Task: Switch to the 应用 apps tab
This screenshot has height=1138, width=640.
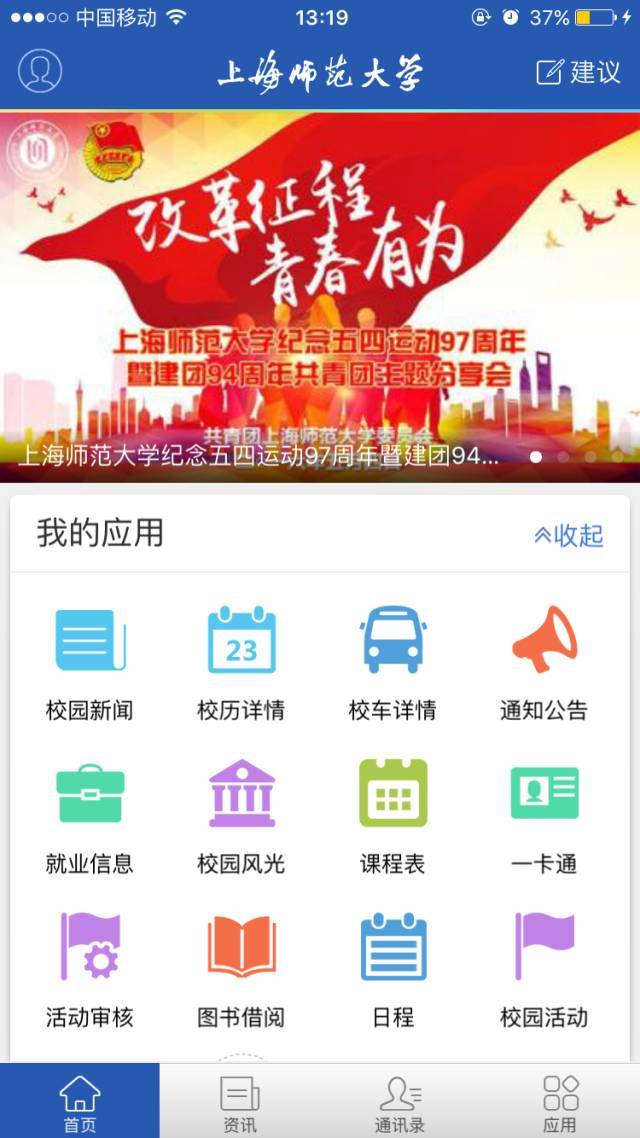Action: (x=560, y=1102)
